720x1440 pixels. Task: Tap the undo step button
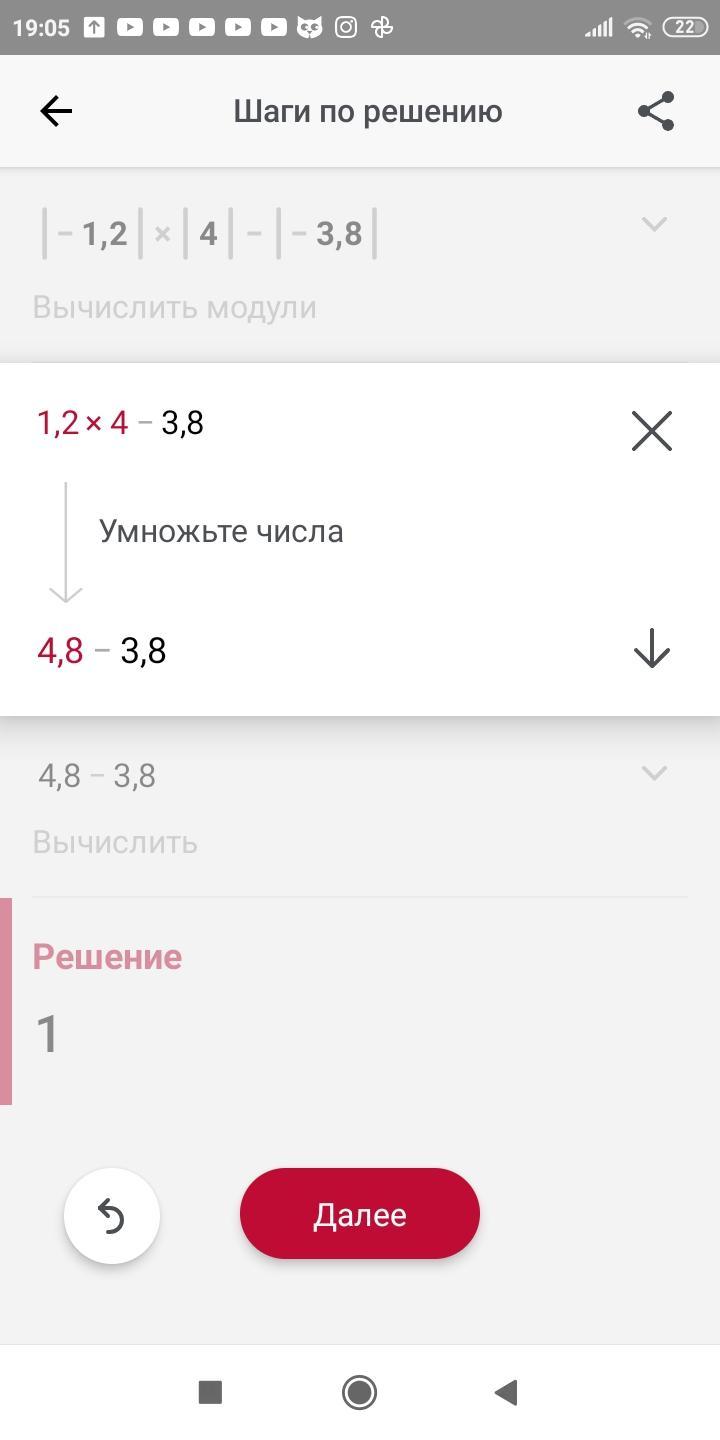click(x=112, y=1216)
